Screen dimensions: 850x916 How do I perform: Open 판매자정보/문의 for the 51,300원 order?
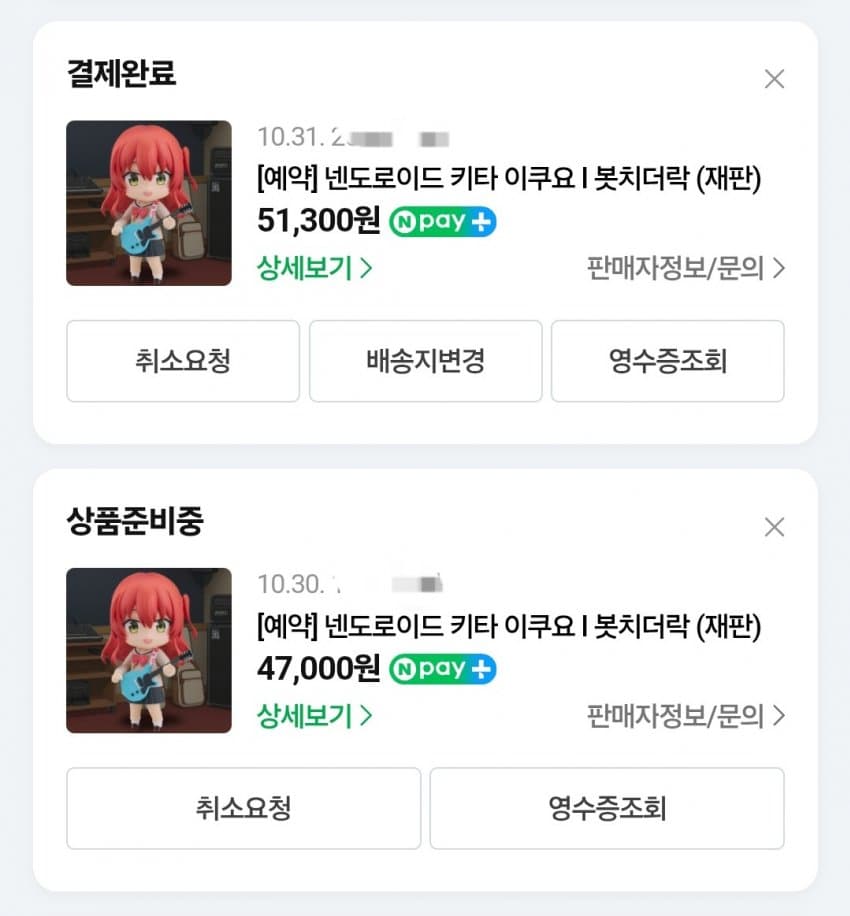(x=686, y=268)
